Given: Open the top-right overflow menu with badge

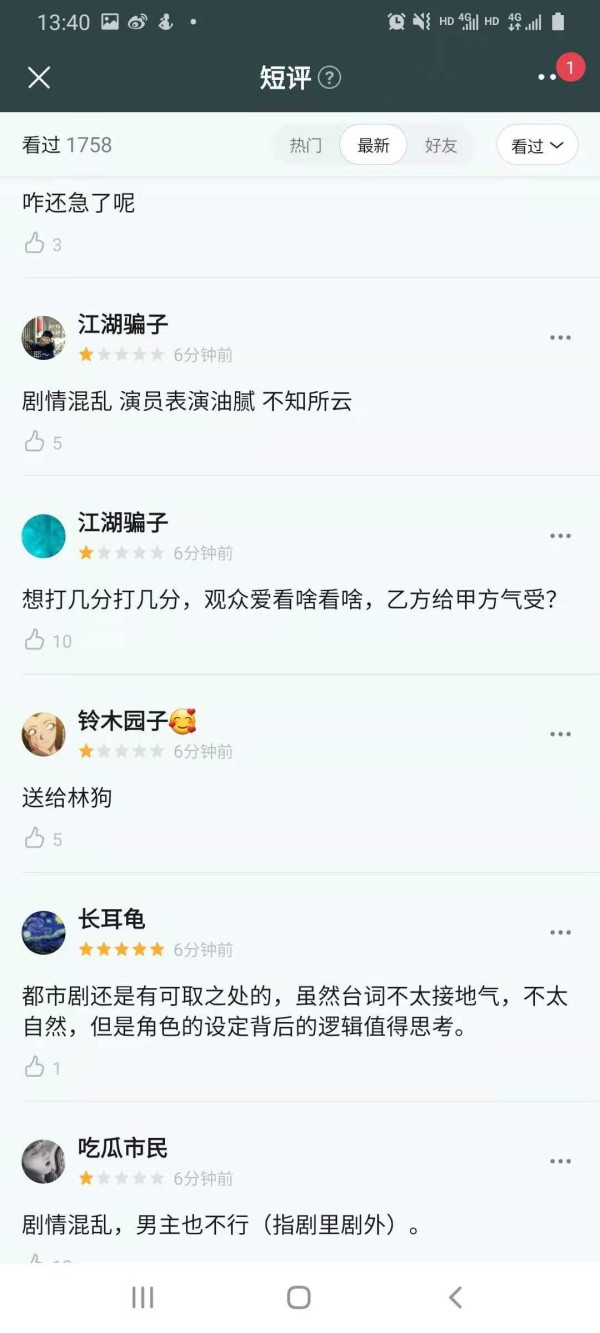Looking at the screenshot, I should [547, 77].
